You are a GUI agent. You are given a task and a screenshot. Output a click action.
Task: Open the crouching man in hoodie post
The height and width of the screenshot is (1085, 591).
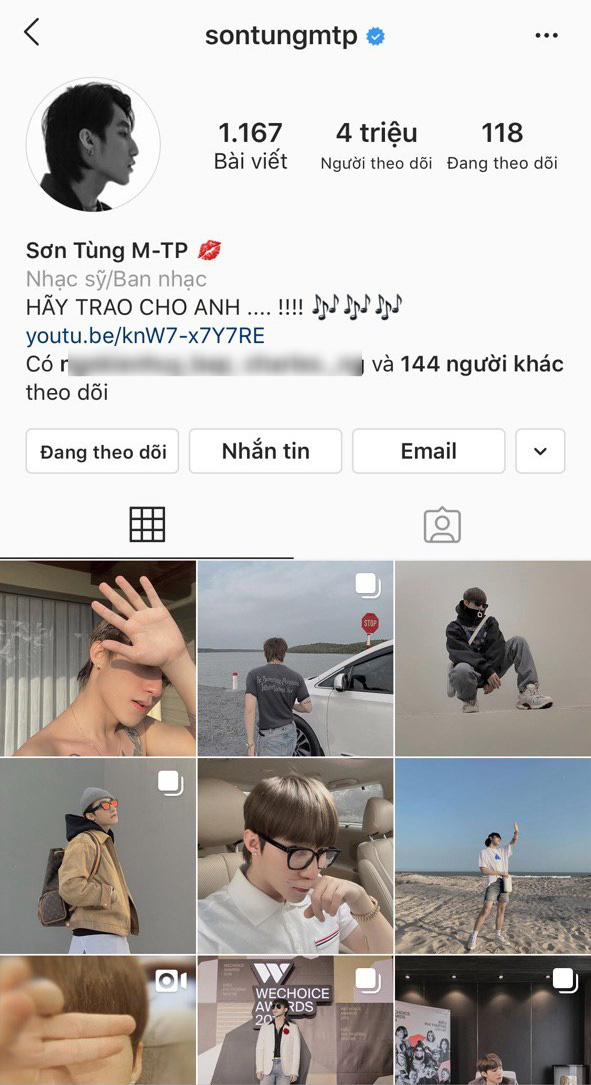click(493, 658)
